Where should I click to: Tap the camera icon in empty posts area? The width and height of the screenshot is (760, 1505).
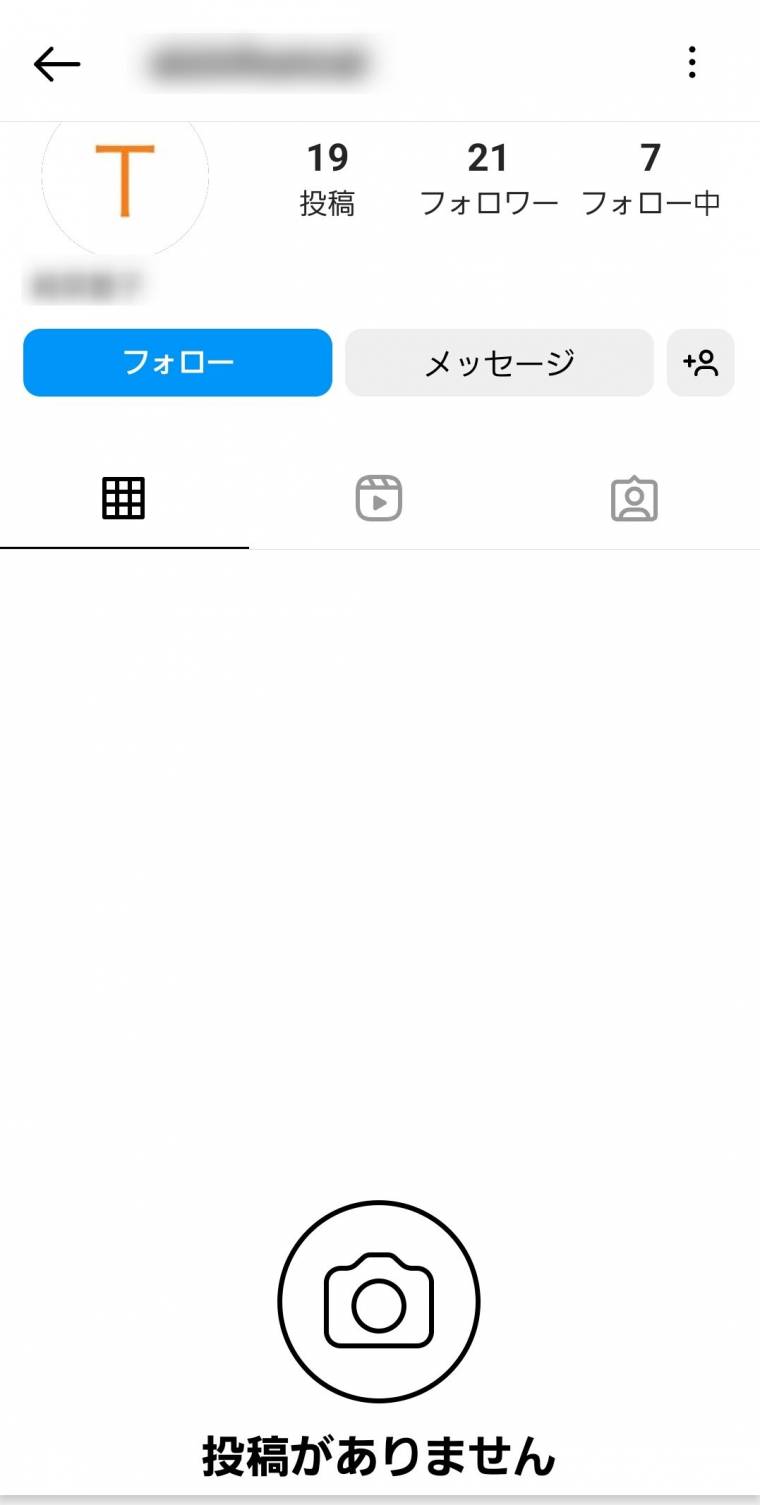click(x=378, y=1300)
